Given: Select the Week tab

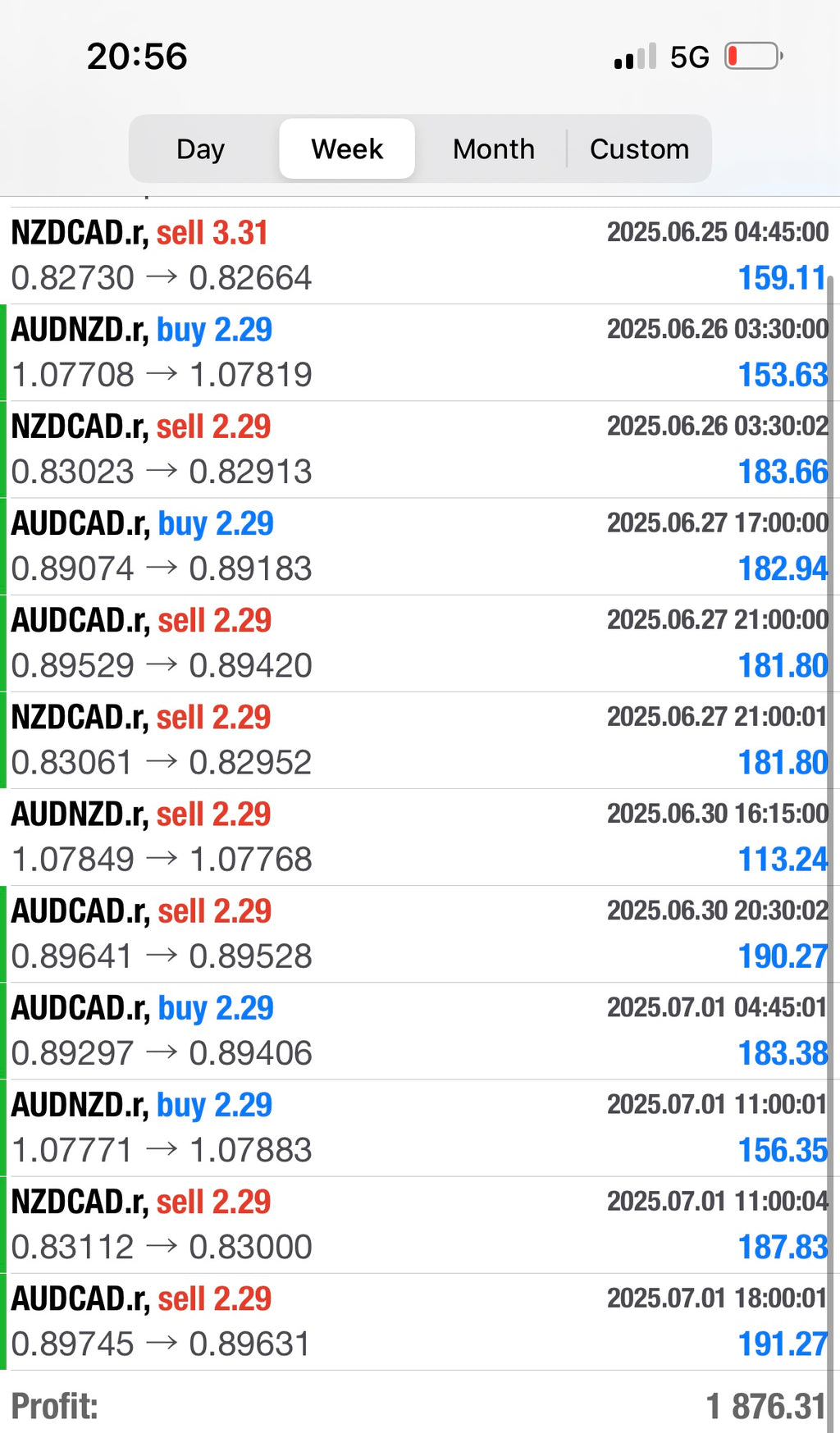Looking at the screenshot, I should [x=346, y=148].
